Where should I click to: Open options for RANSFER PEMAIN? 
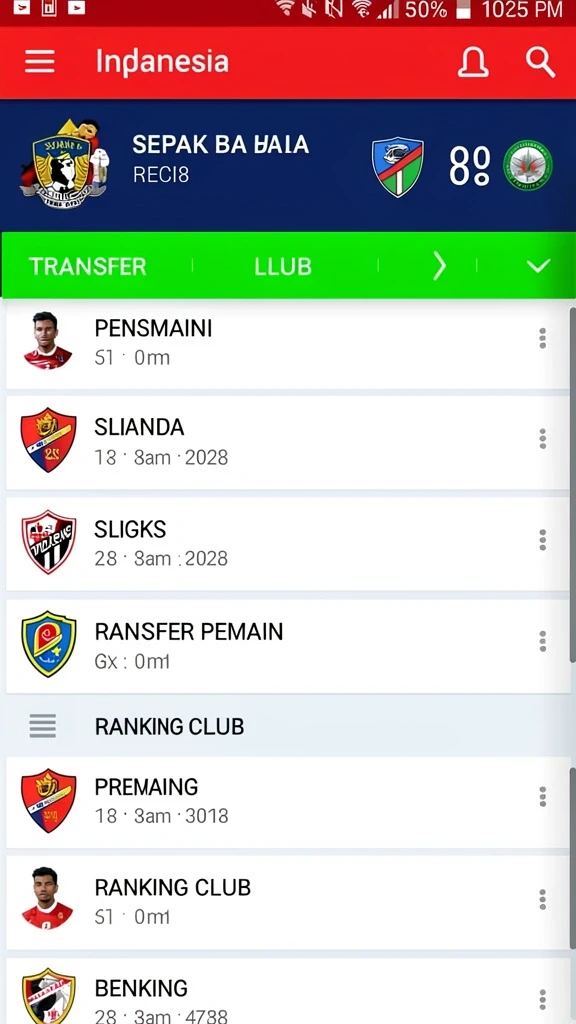(x=542, y=641)
